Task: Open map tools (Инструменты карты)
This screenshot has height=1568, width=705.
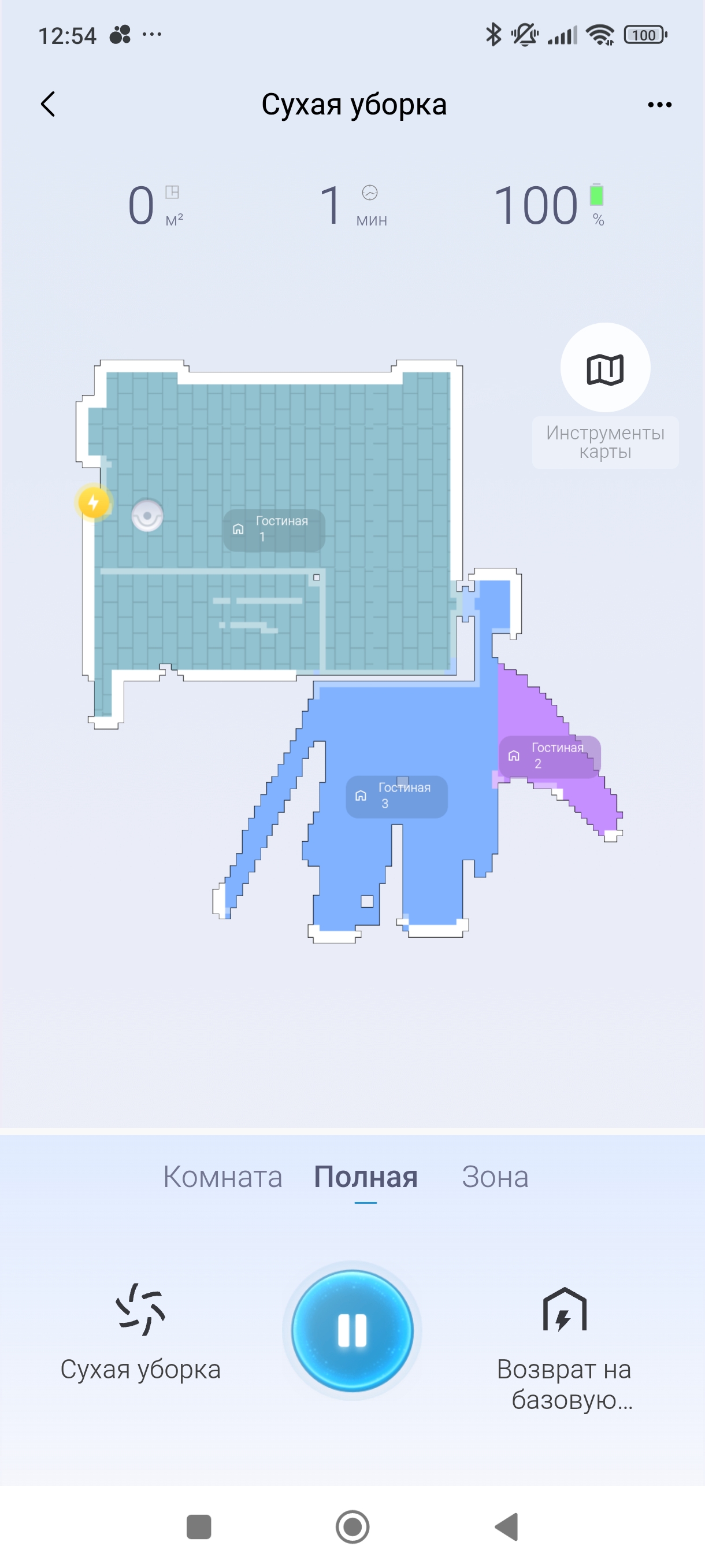Action: point(604,368)
